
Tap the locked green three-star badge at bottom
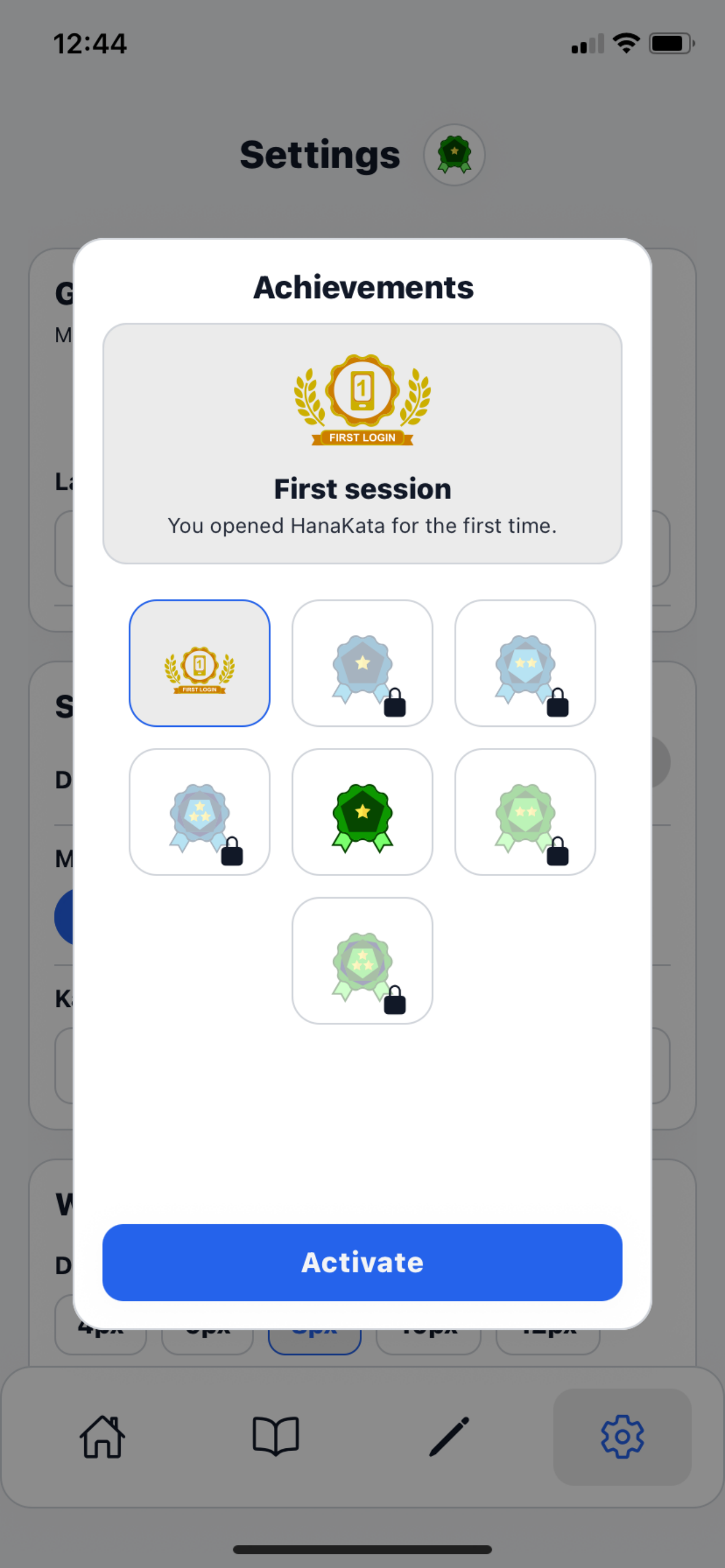pos(361,960)
